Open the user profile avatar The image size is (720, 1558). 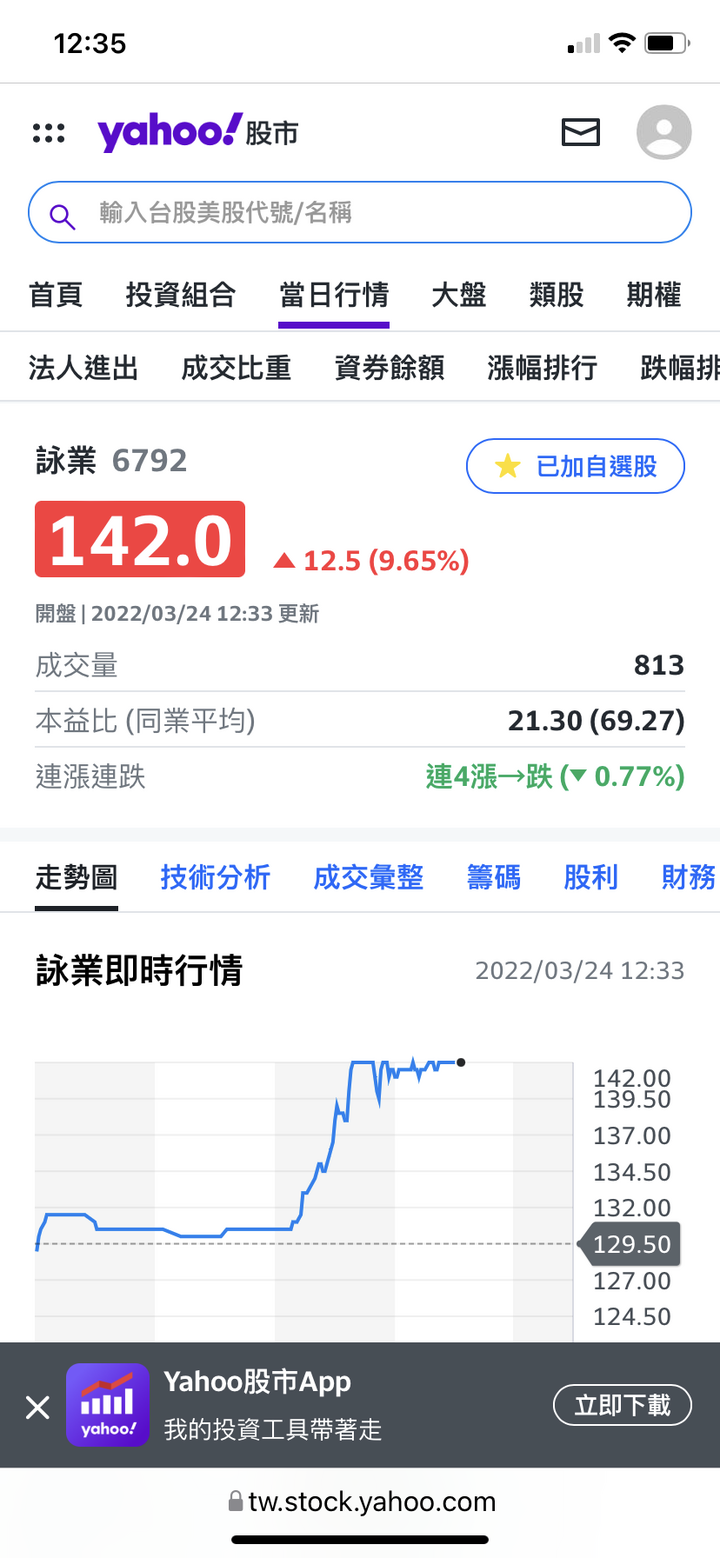click(x=664, y=132)
